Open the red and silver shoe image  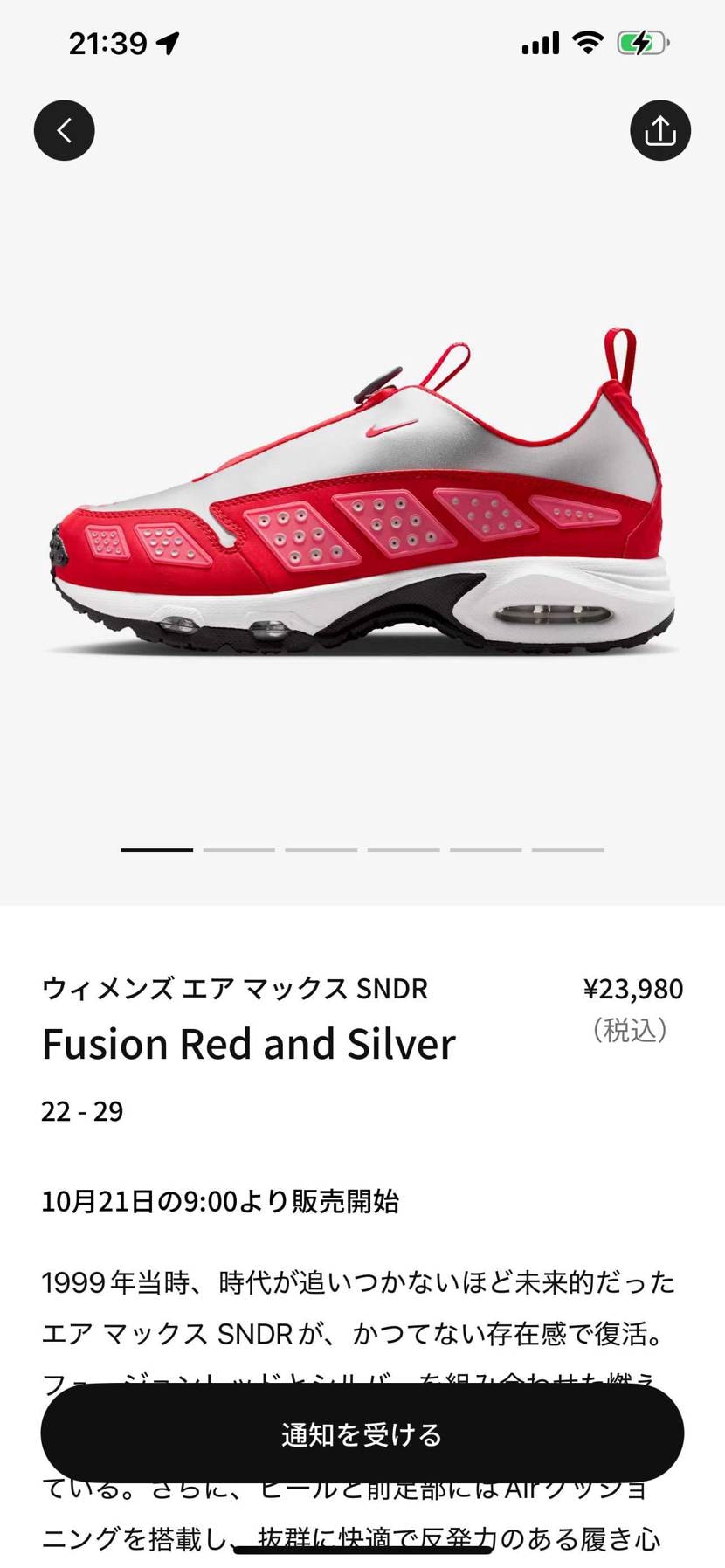(x=362, y=507)
